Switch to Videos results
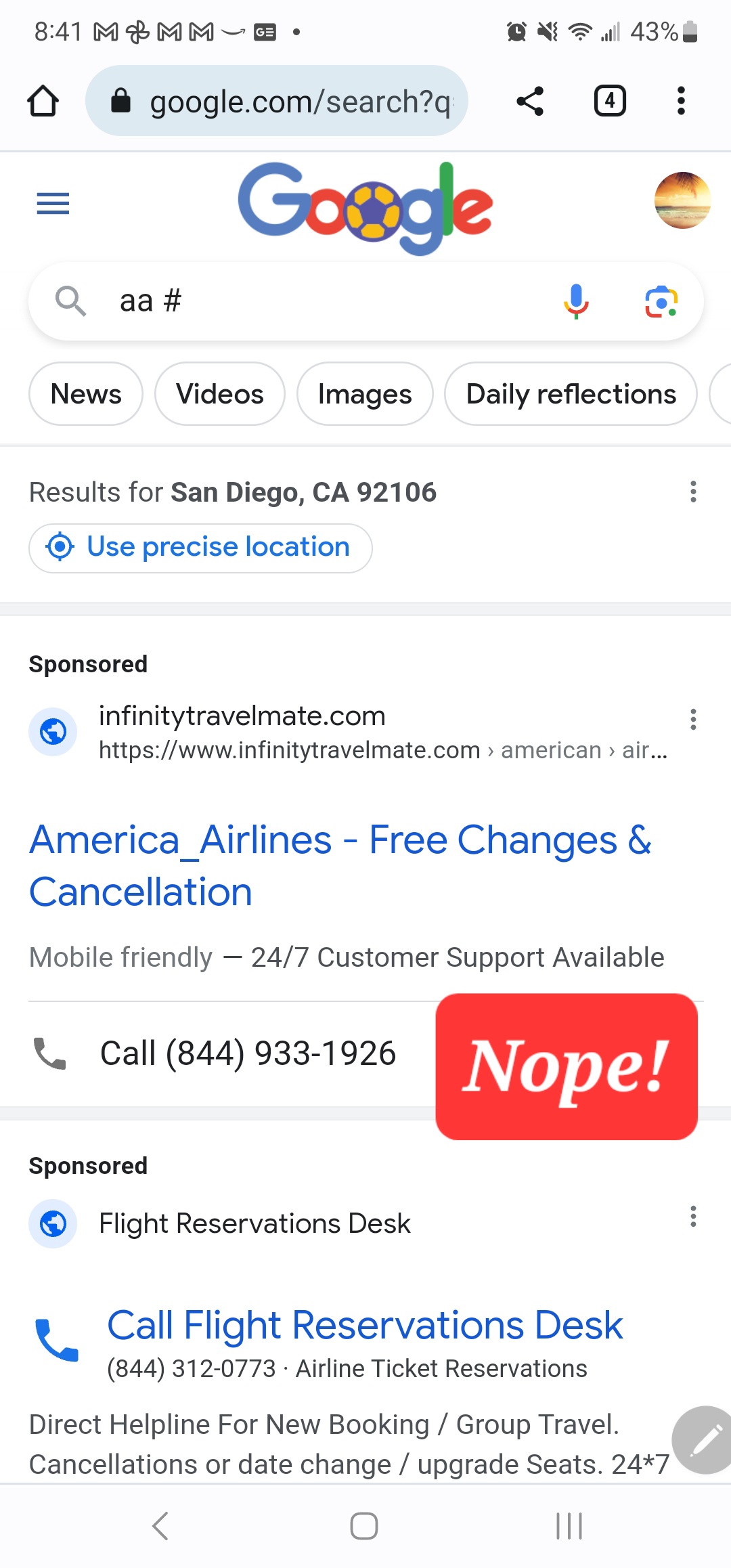 point(219,394)
